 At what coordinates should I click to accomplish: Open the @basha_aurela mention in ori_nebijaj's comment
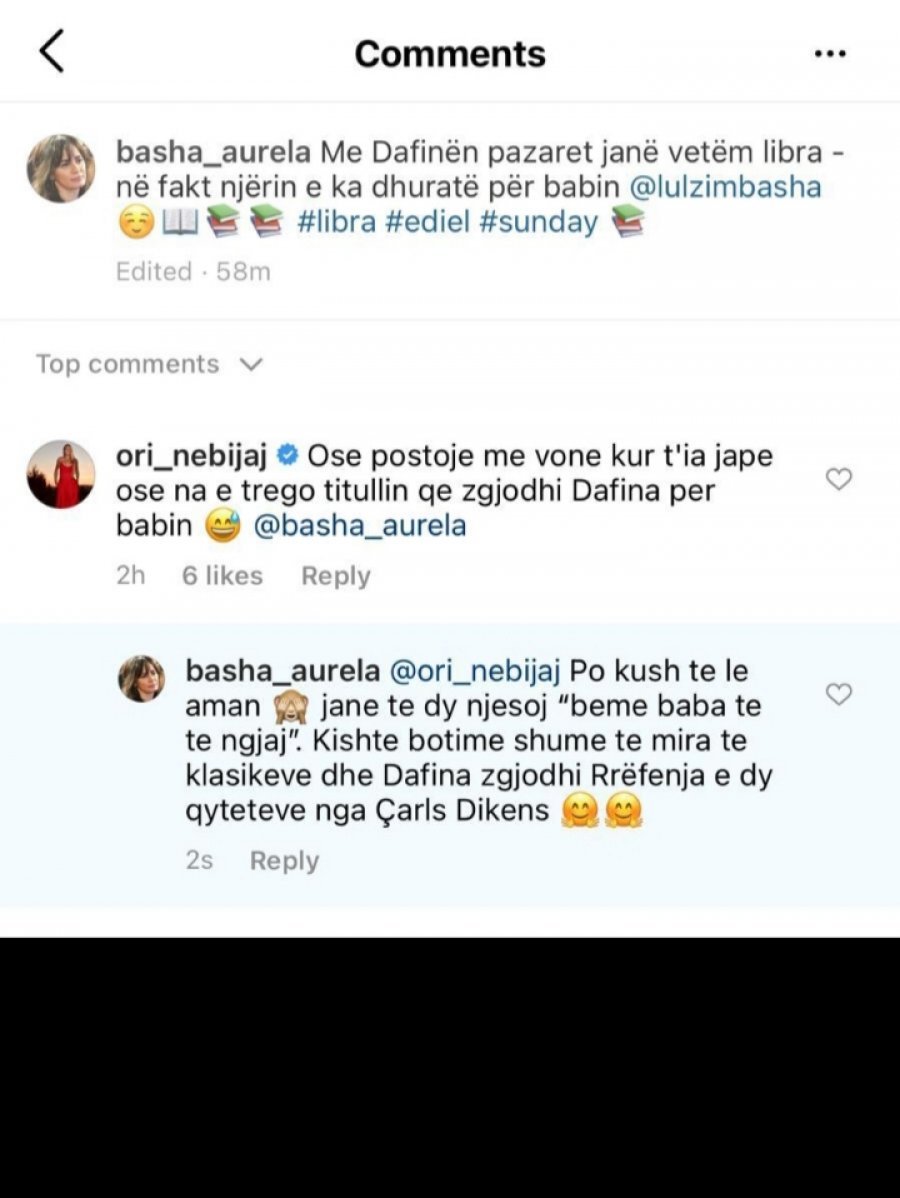coord(360,526)
